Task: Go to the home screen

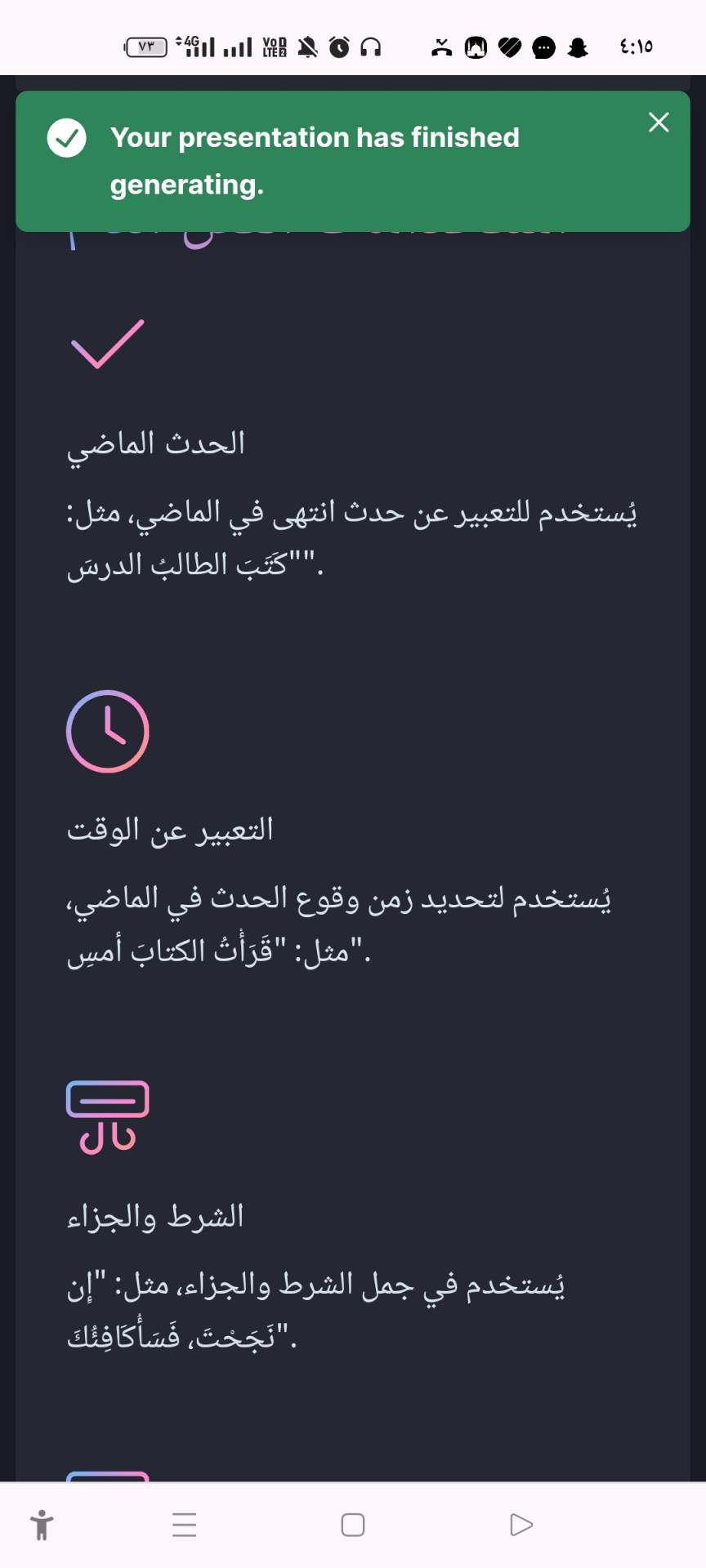Action: (353, 1525)
